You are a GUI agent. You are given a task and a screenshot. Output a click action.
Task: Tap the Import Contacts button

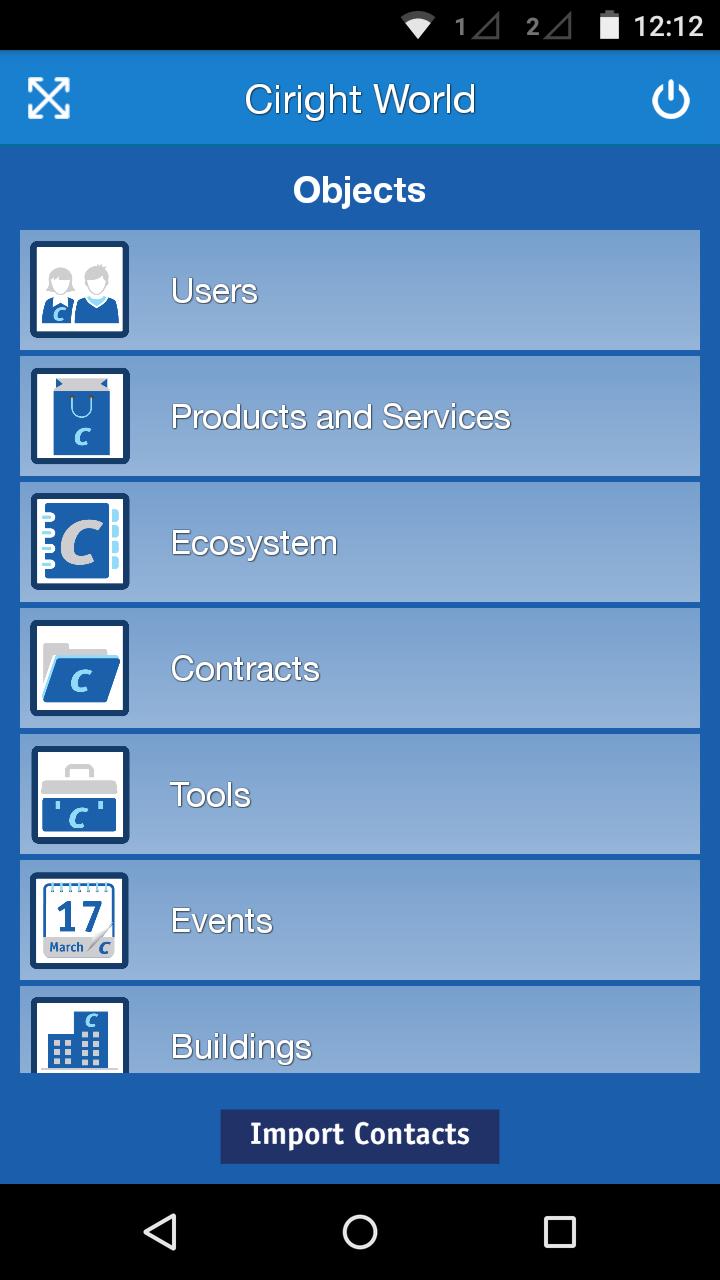coord(360,1136)
